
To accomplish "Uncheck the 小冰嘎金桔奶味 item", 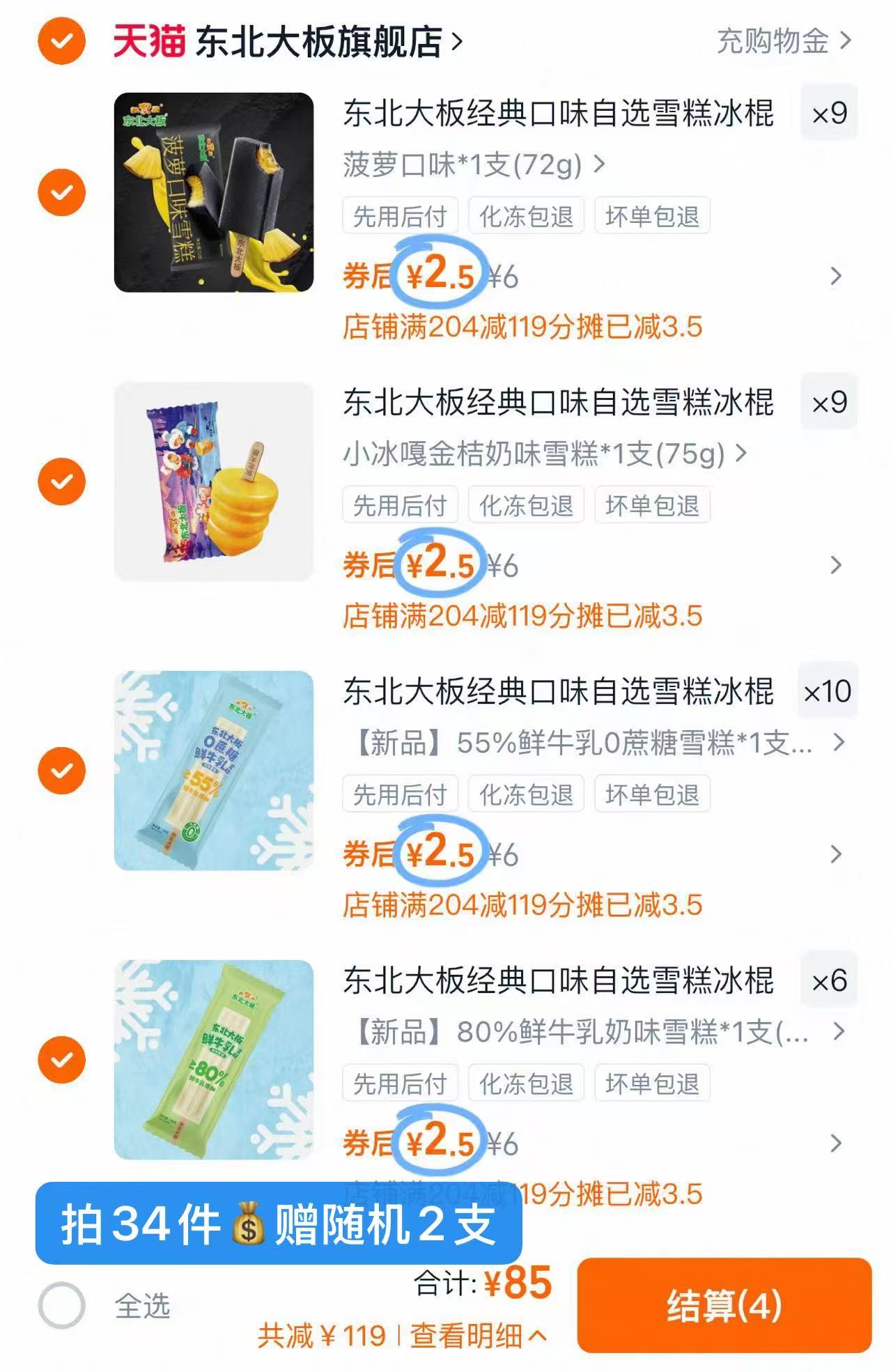I will click(x=63, y=480).
